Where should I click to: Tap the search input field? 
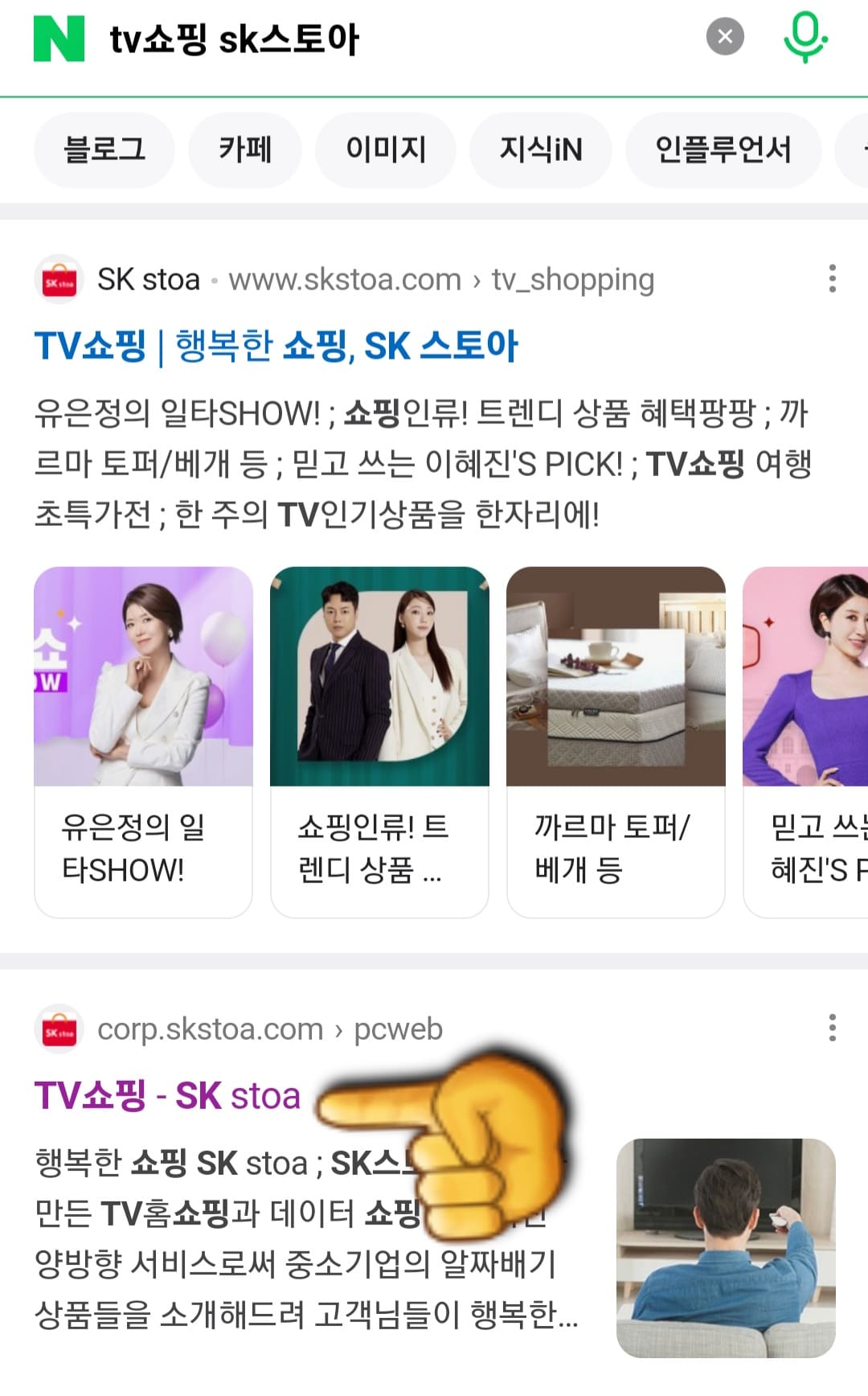pos(321,35)
